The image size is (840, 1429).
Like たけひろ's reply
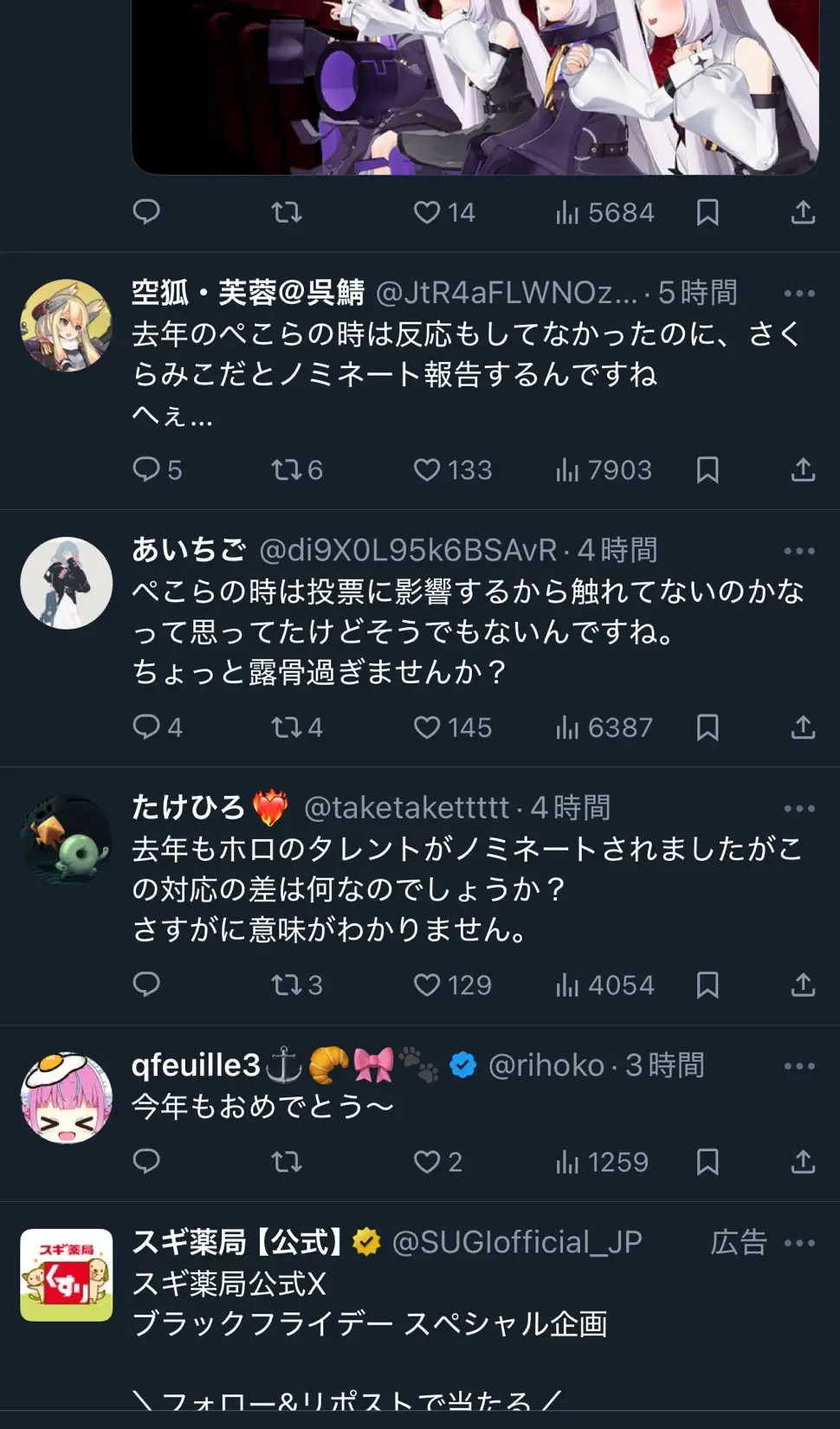pyautogui.click(x=427, y=985)
